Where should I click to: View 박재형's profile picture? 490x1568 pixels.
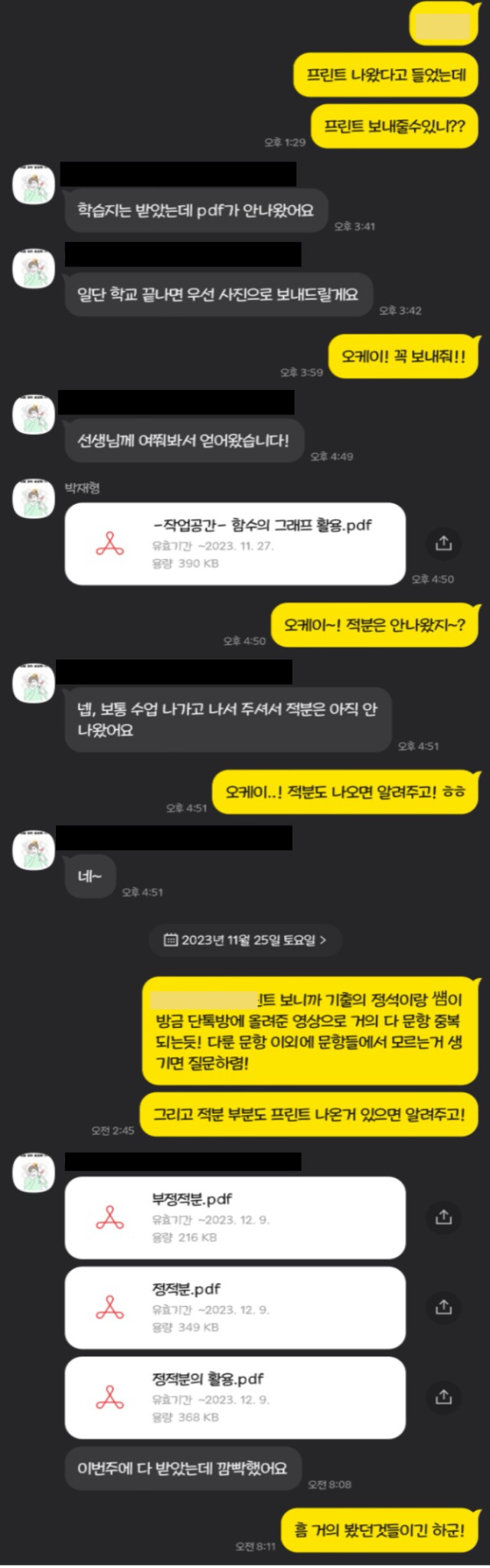tap(34, 498)
